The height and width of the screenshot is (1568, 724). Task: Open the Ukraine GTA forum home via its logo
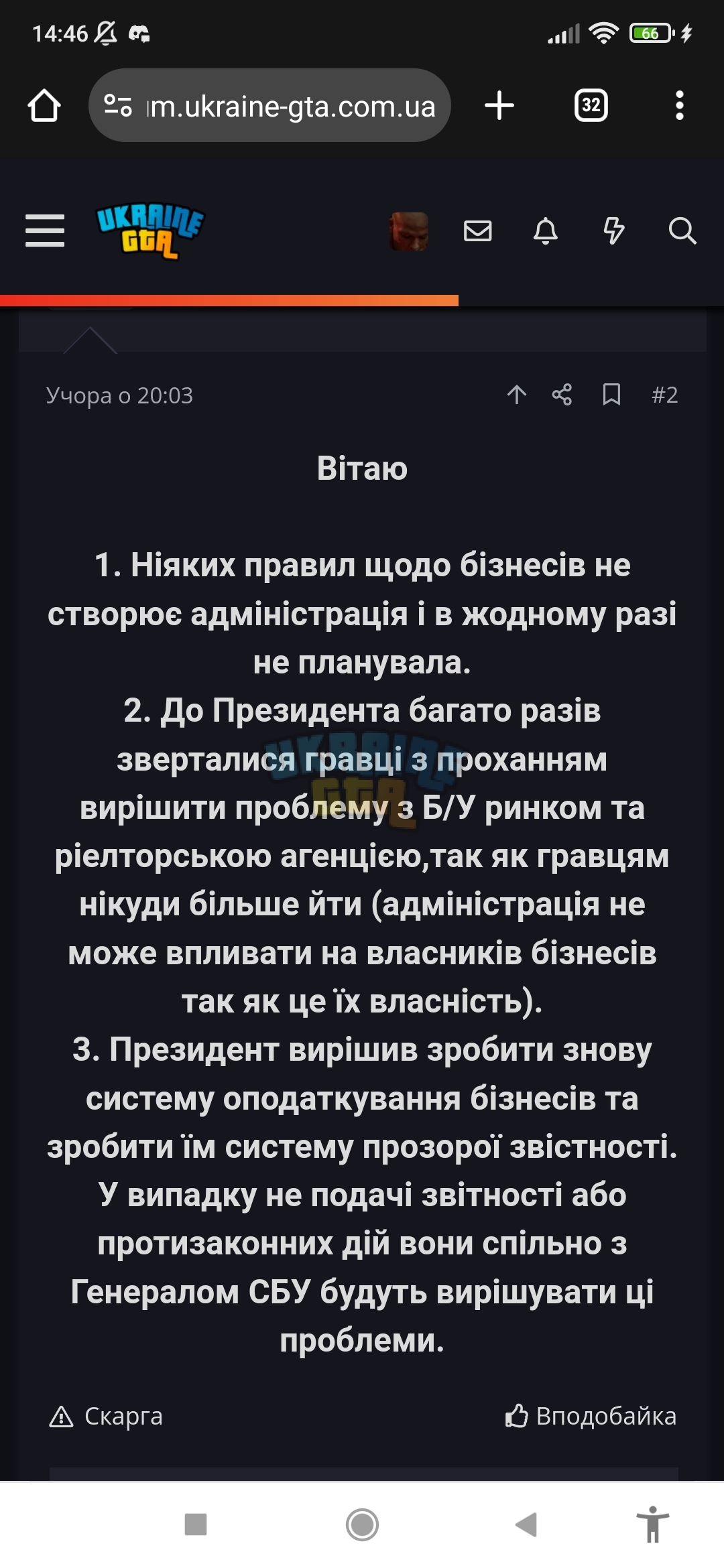coord(150,231)
